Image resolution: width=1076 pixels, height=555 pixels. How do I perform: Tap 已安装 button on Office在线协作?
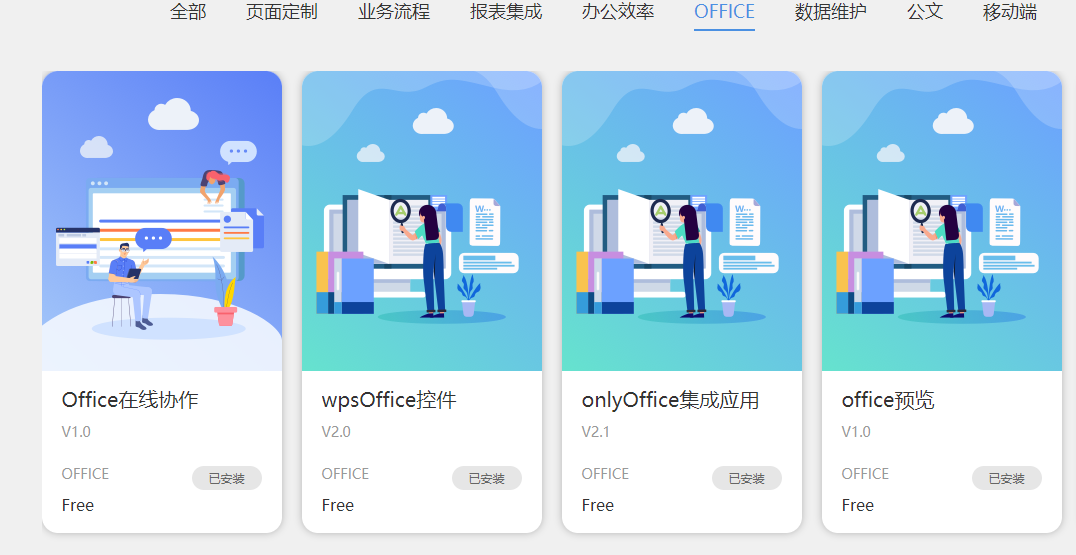[x=227, y=478]
